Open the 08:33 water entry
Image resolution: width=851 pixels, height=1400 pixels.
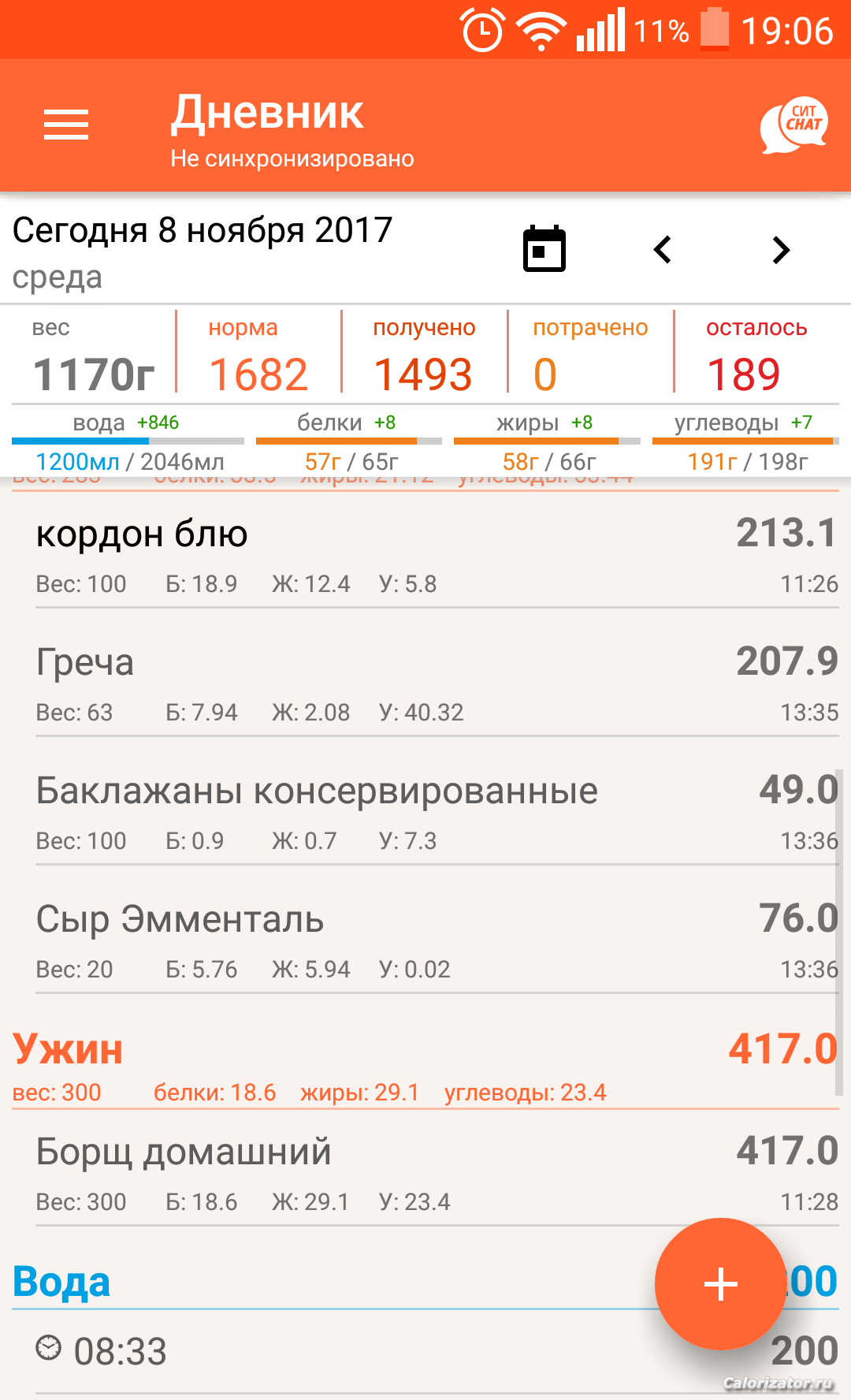437,1352
